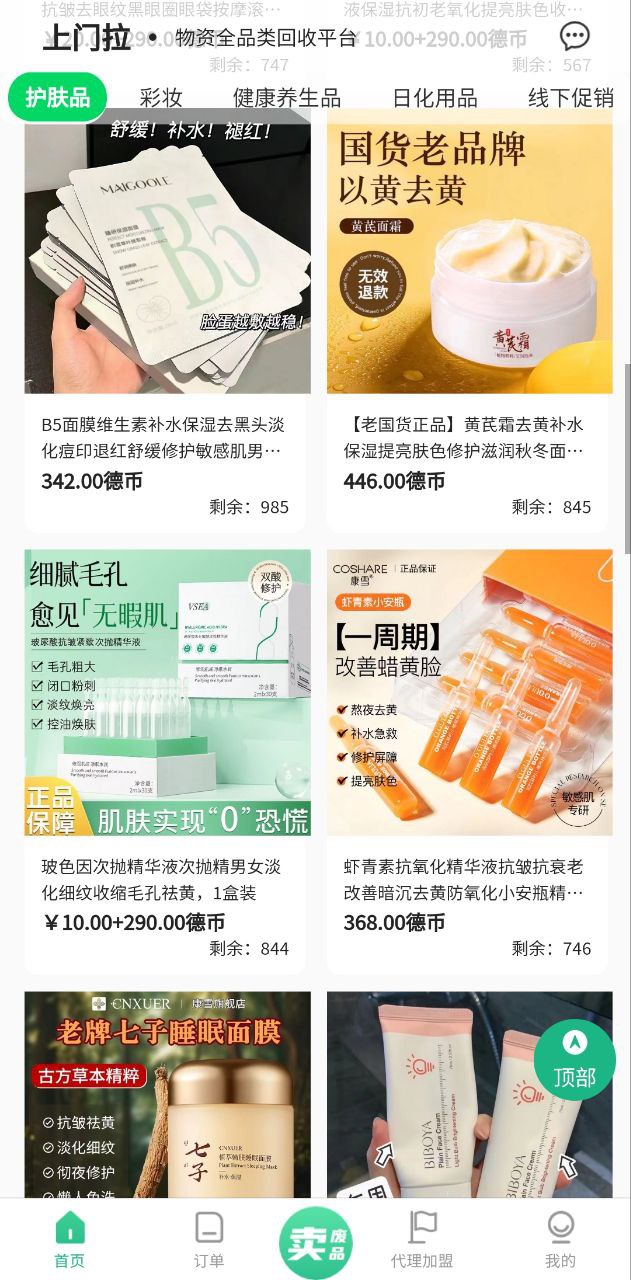Go to the 首页 tab

pos(70,1240)
